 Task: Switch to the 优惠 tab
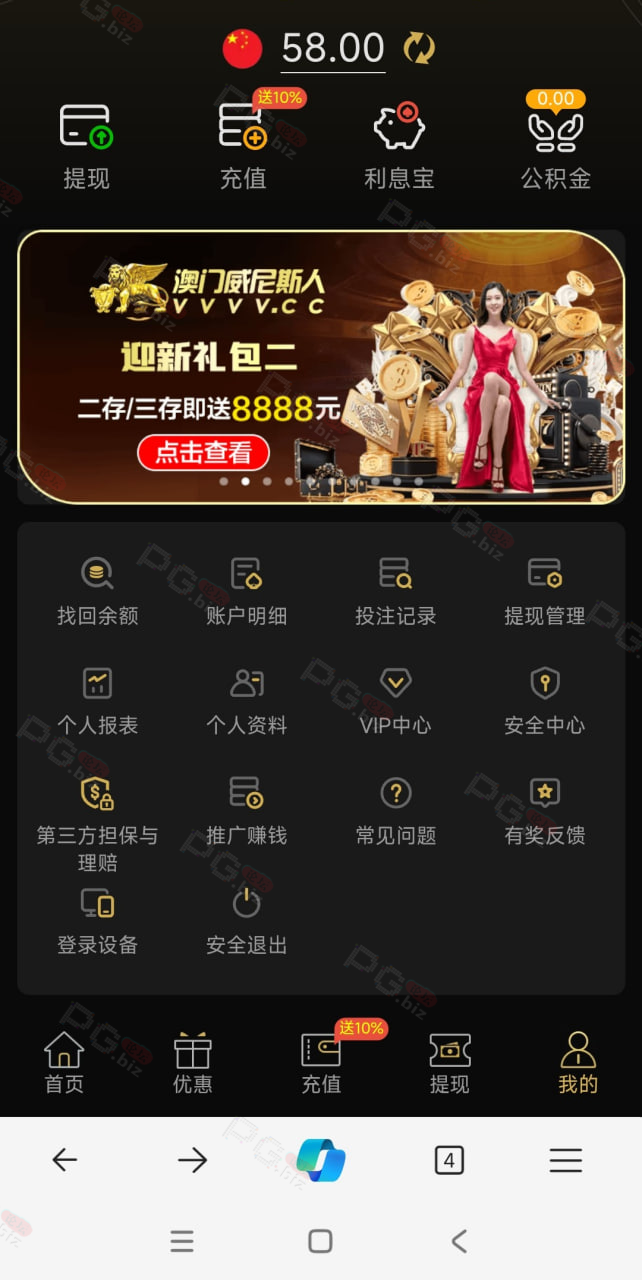(192, 1063)
